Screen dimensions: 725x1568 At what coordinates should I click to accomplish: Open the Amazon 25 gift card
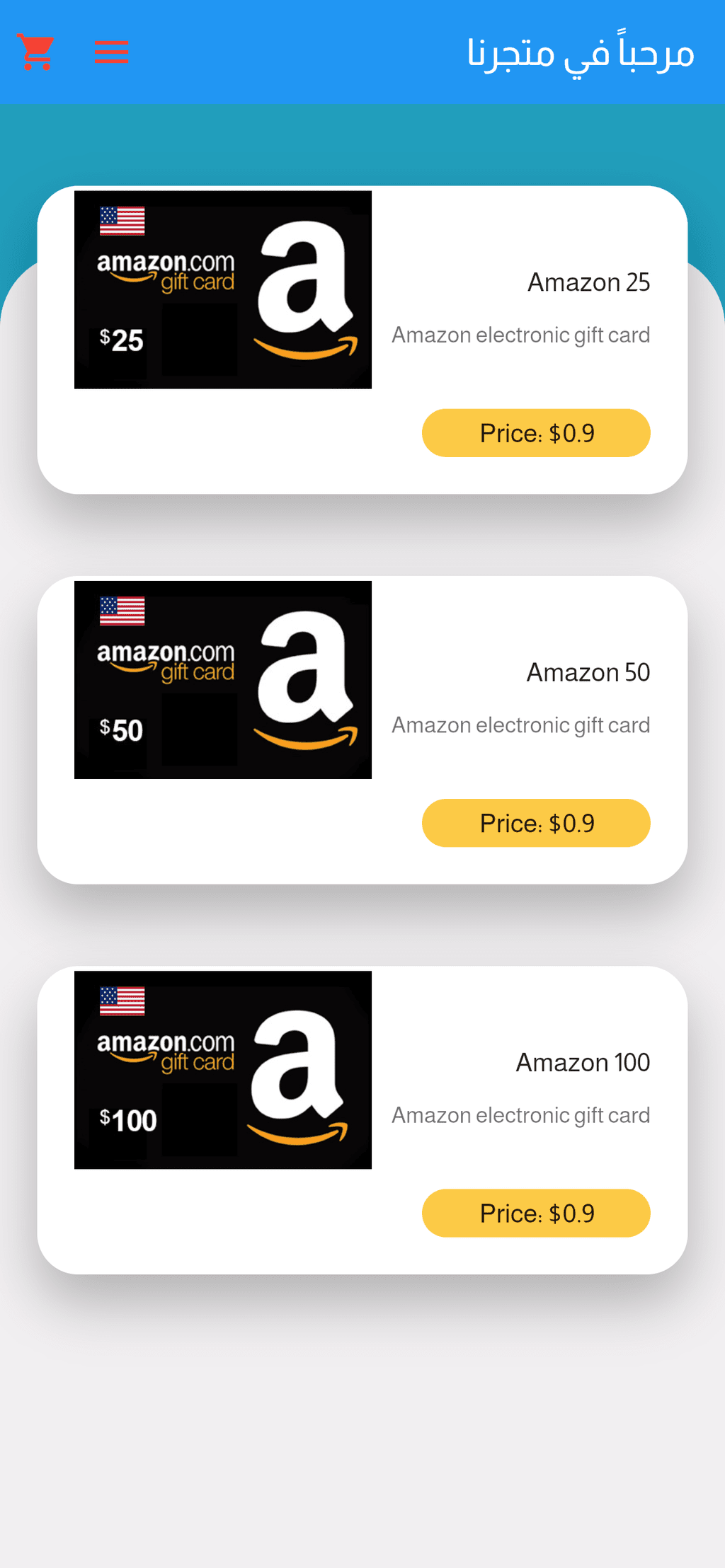tap(362, 340)
